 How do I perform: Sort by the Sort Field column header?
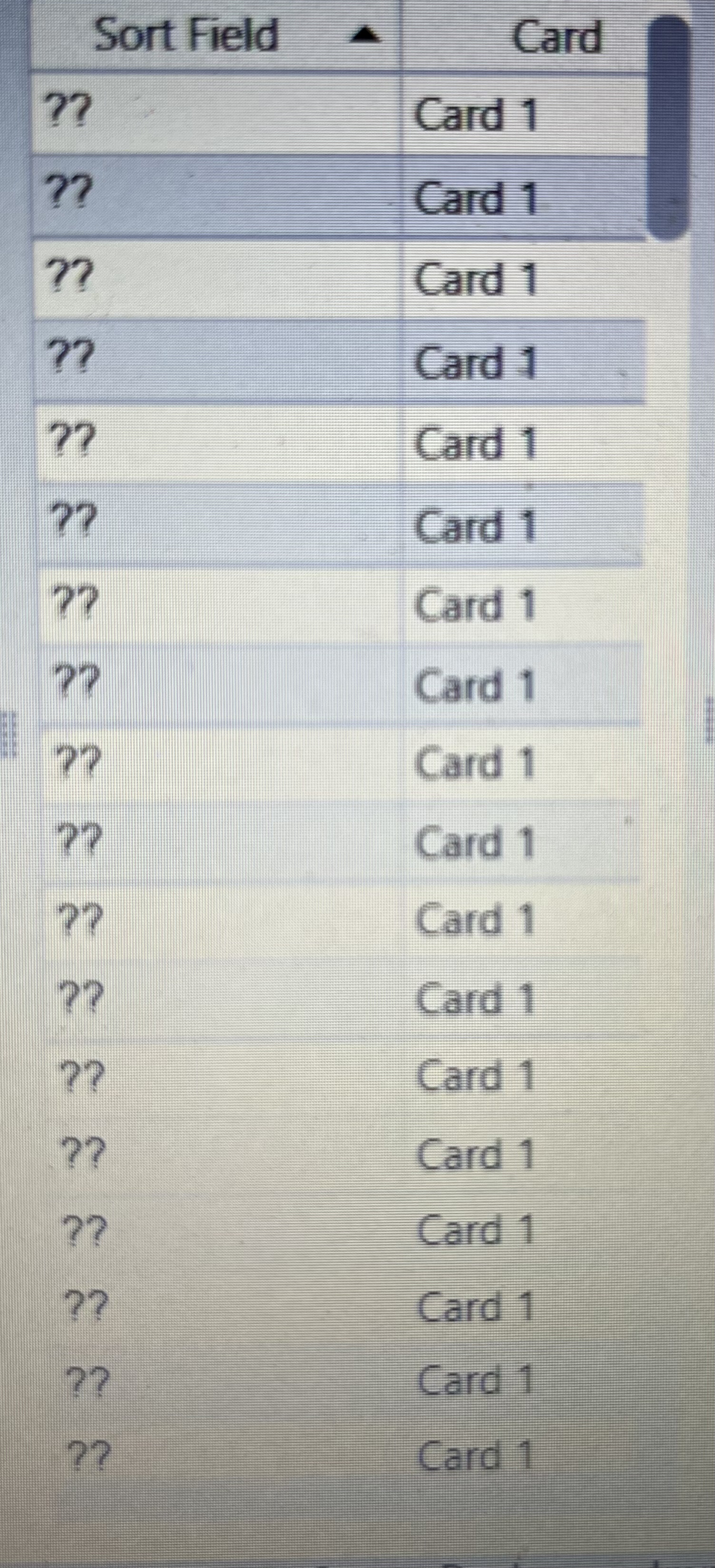[215, 35]
